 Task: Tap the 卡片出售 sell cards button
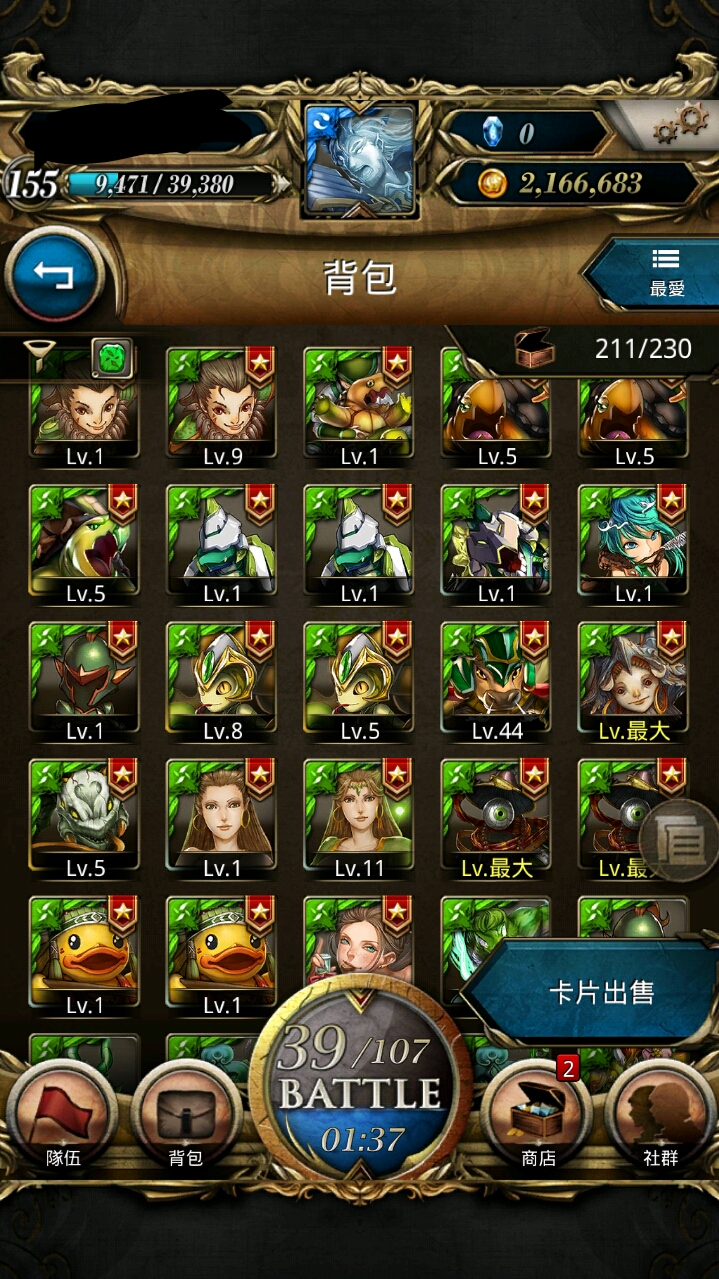[x=600, y=992]
